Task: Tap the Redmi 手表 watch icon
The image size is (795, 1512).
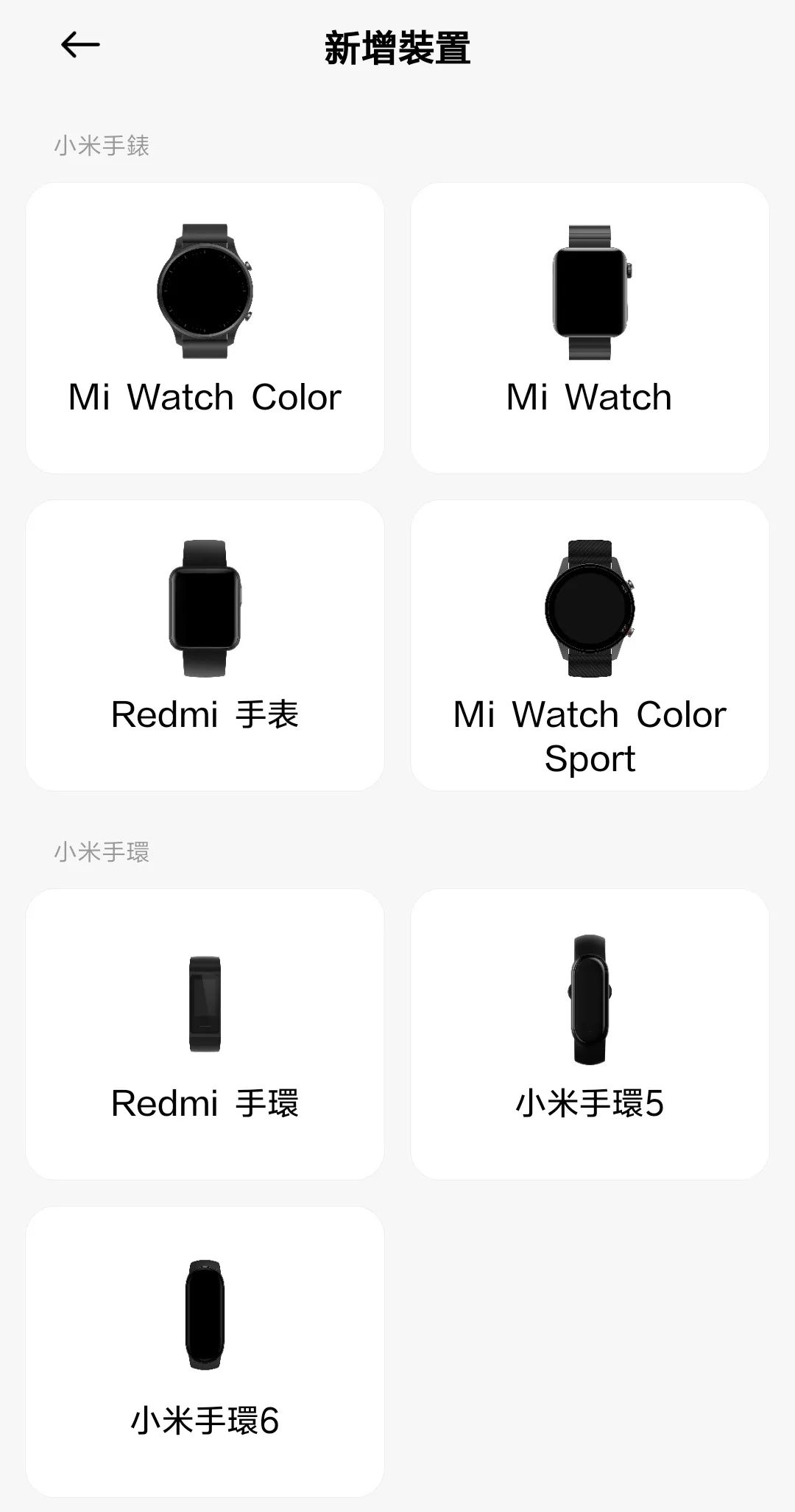Action: coord(204,608)
